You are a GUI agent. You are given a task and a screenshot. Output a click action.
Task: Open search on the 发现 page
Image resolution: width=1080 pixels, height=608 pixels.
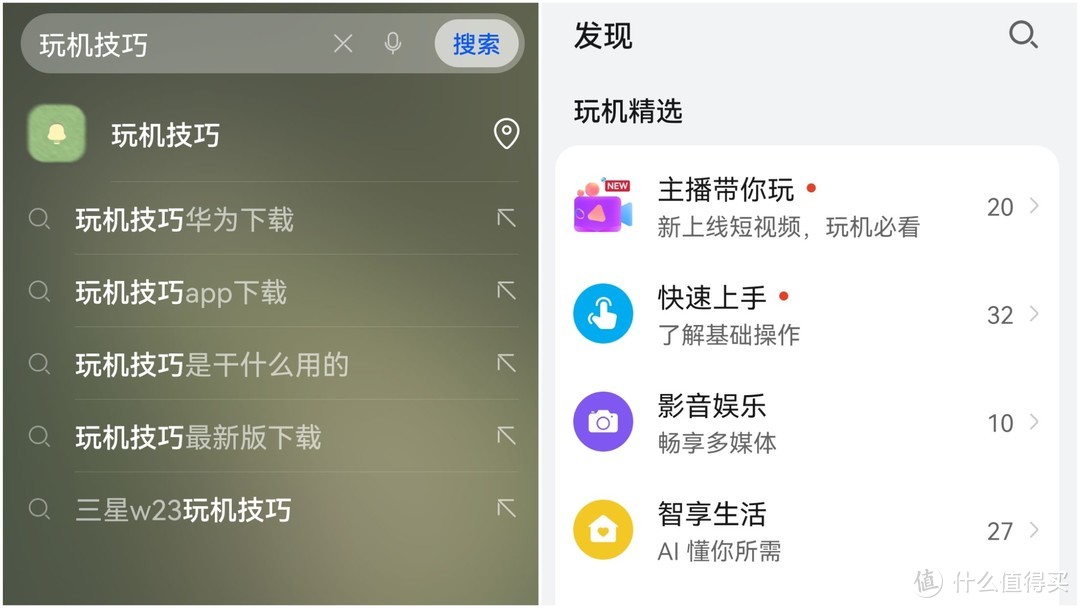[1023, 36]
